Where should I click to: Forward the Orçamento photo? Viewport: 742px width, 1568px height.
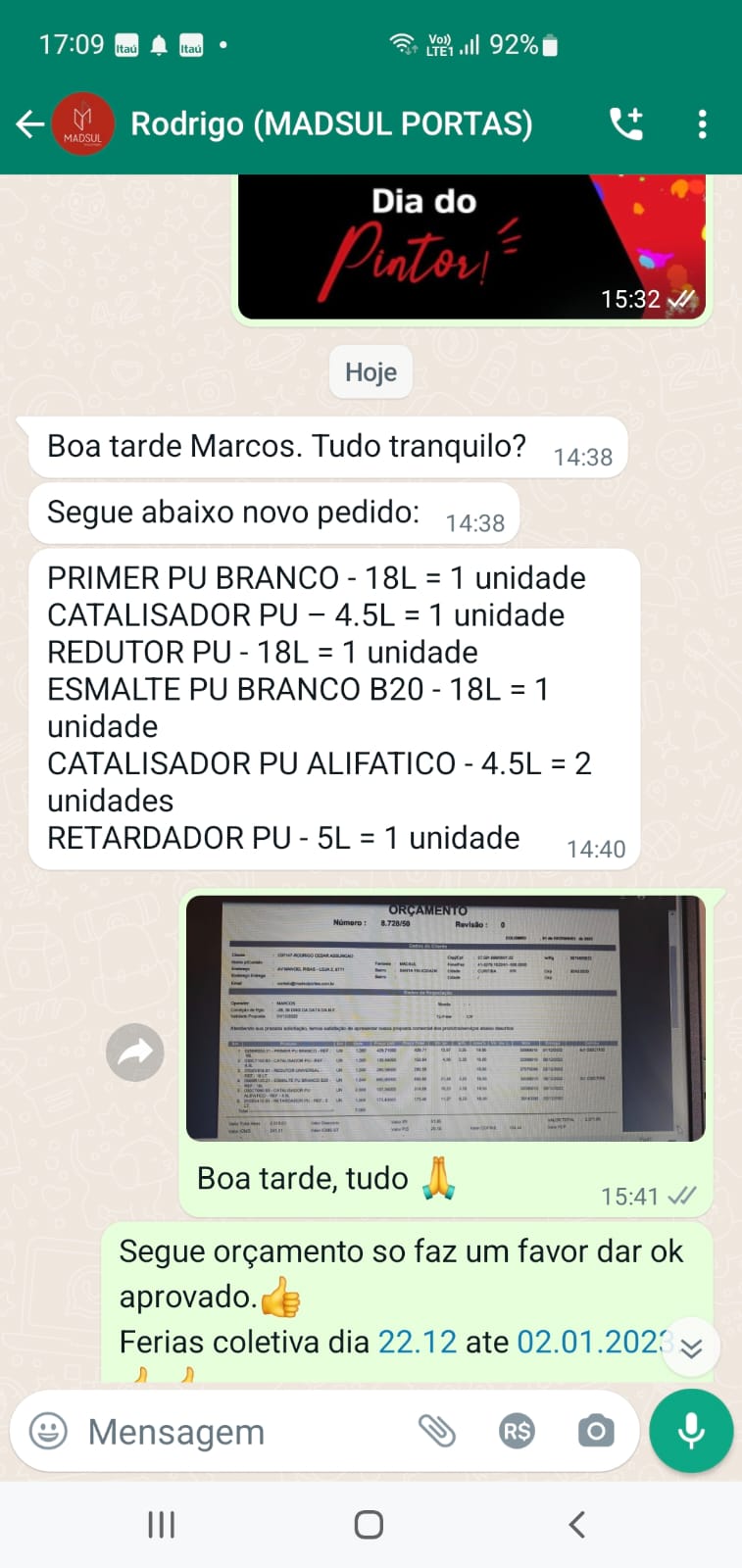click(x=135, y=1053)
